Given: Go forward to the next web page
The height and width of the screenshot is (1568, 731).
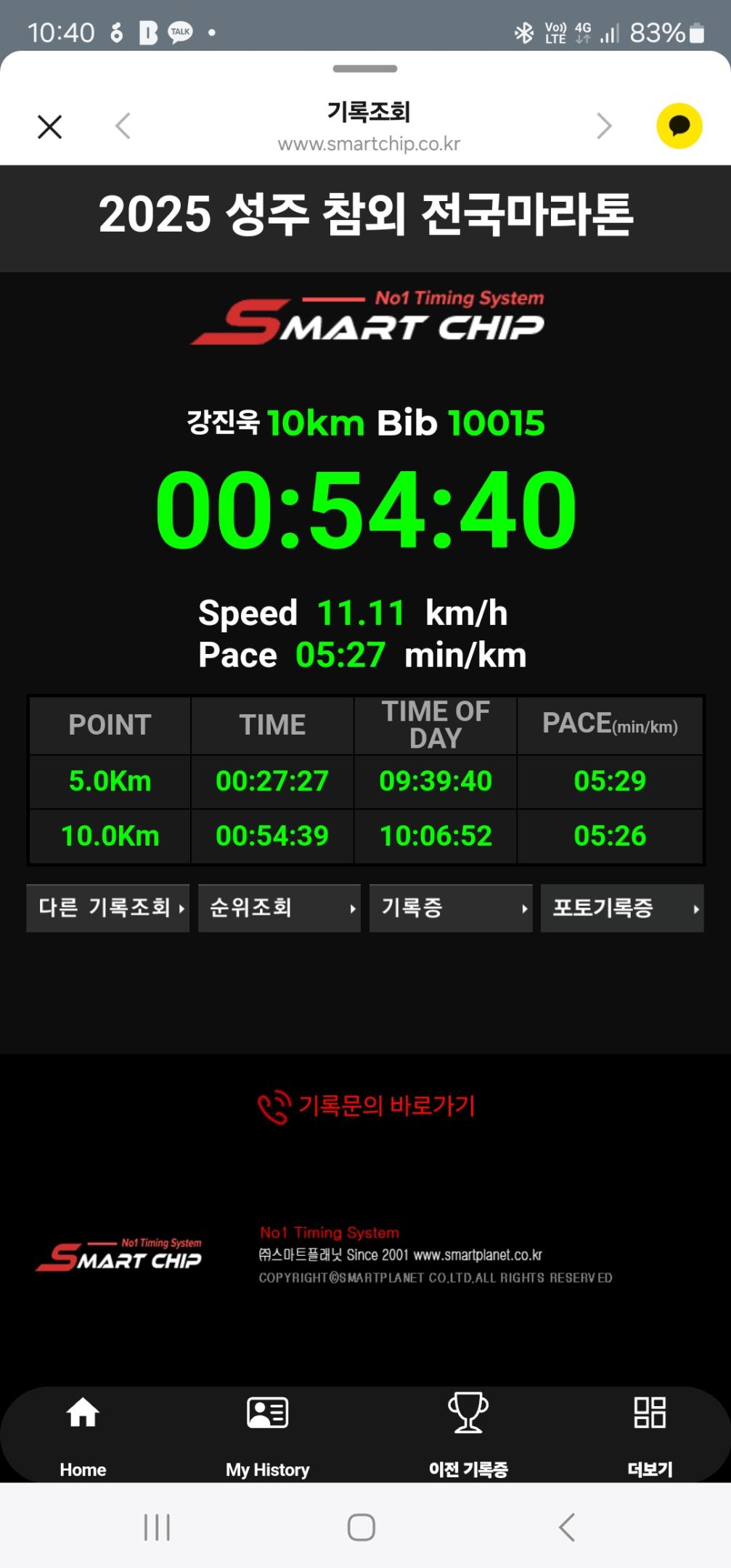Looking at the screenshot, I should 603,126.
